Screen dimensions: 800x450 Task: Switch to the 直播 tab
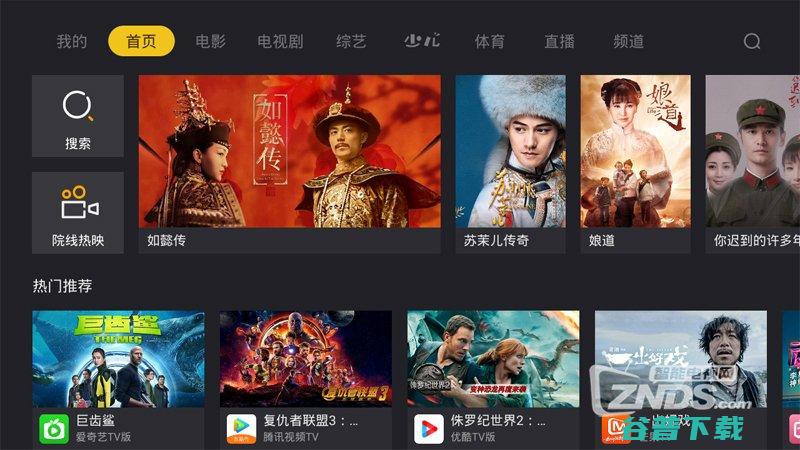(x=560, y=42)
